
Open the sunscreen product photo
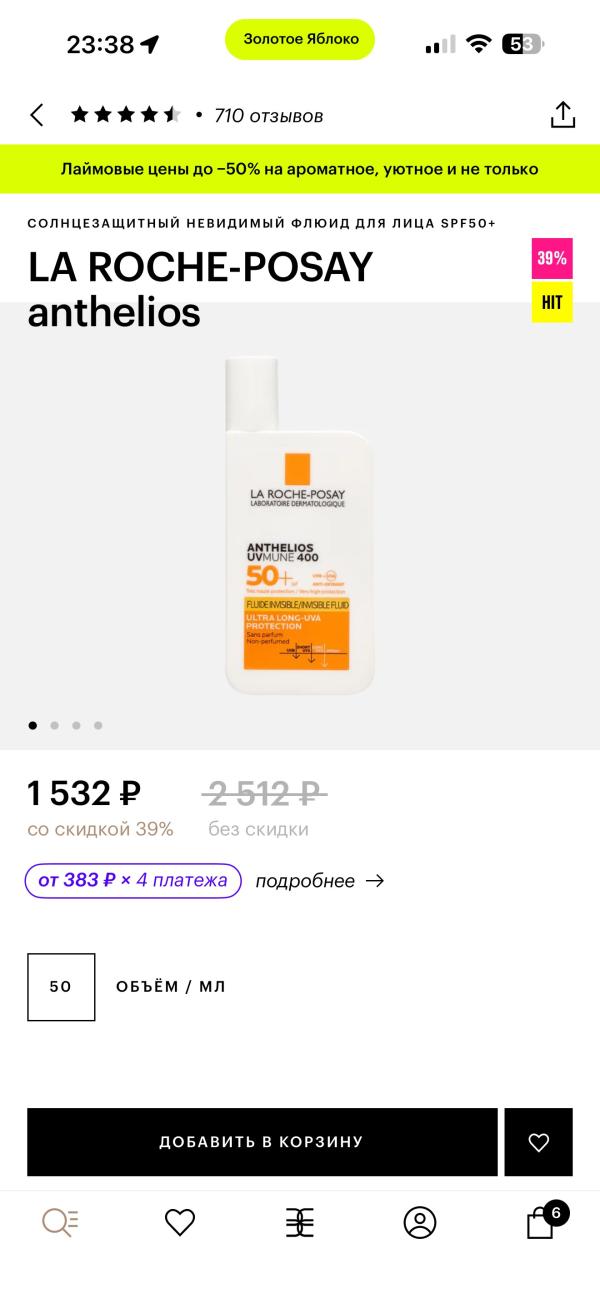300,526
